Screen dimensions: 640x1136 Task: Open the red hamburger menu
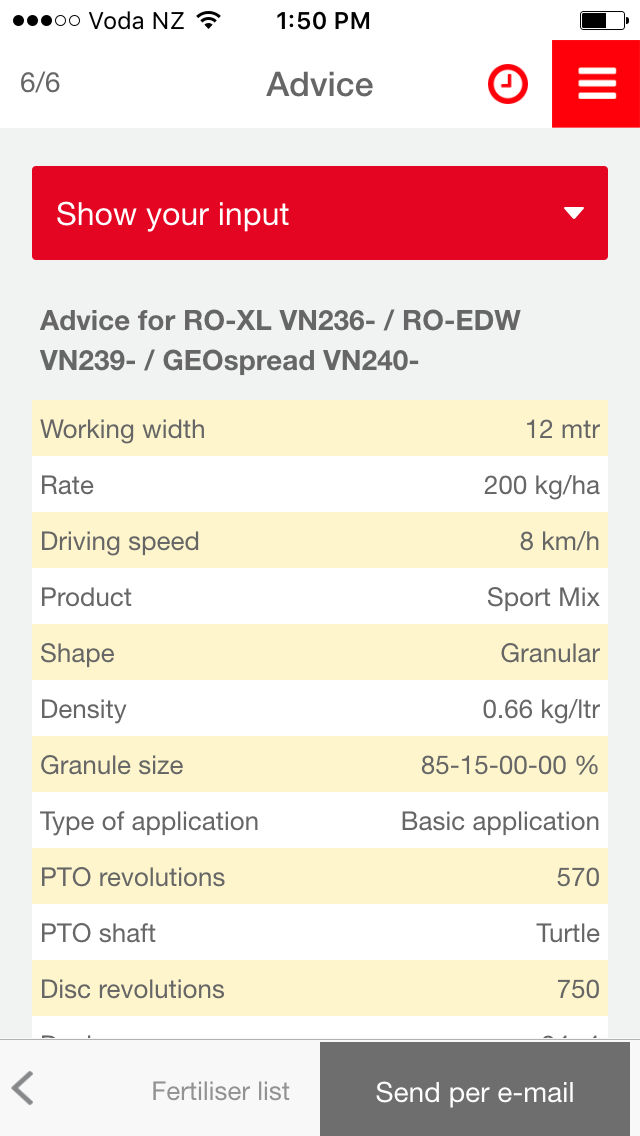coord(596,84)
